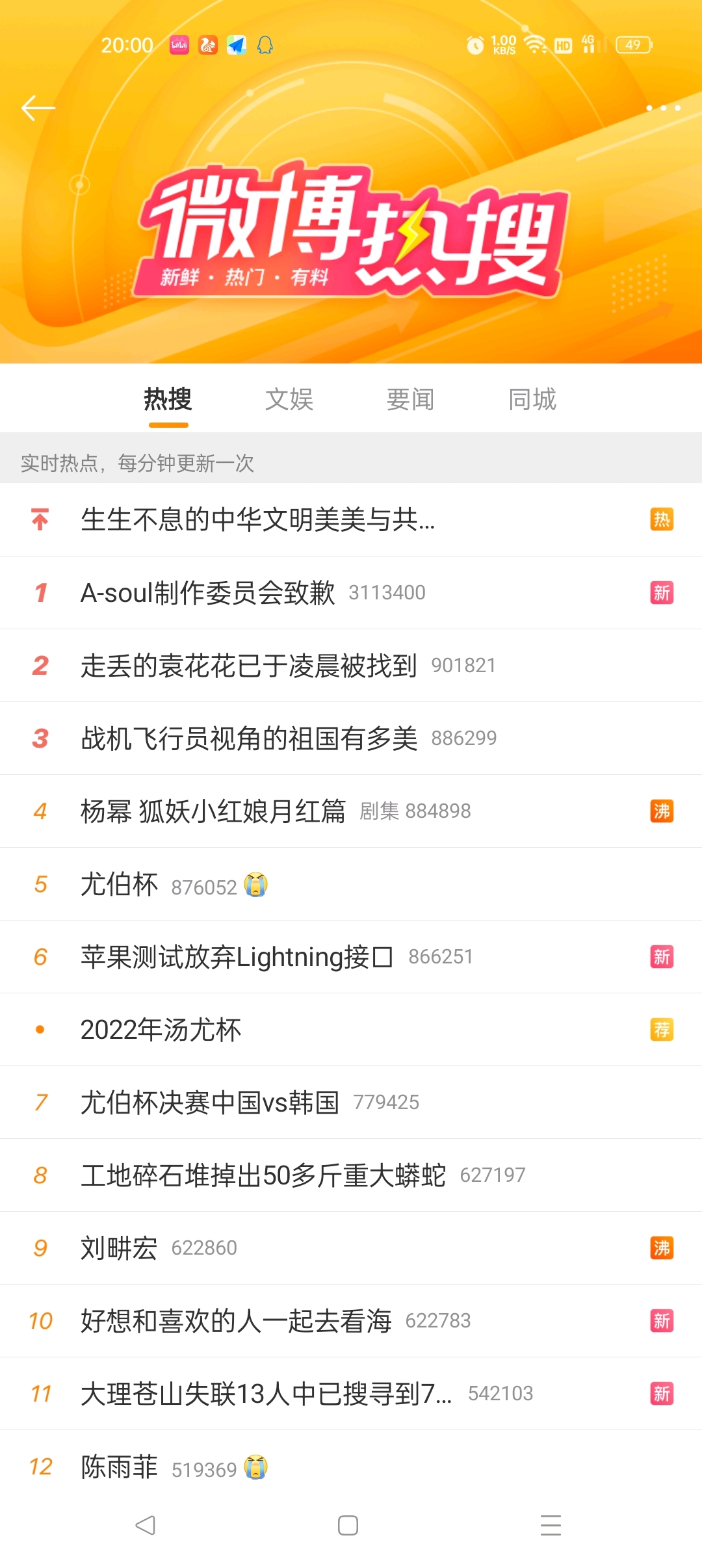Open the three-dot overflow menu
Screen dimensions: 702x1568
[x=663, y=108]
